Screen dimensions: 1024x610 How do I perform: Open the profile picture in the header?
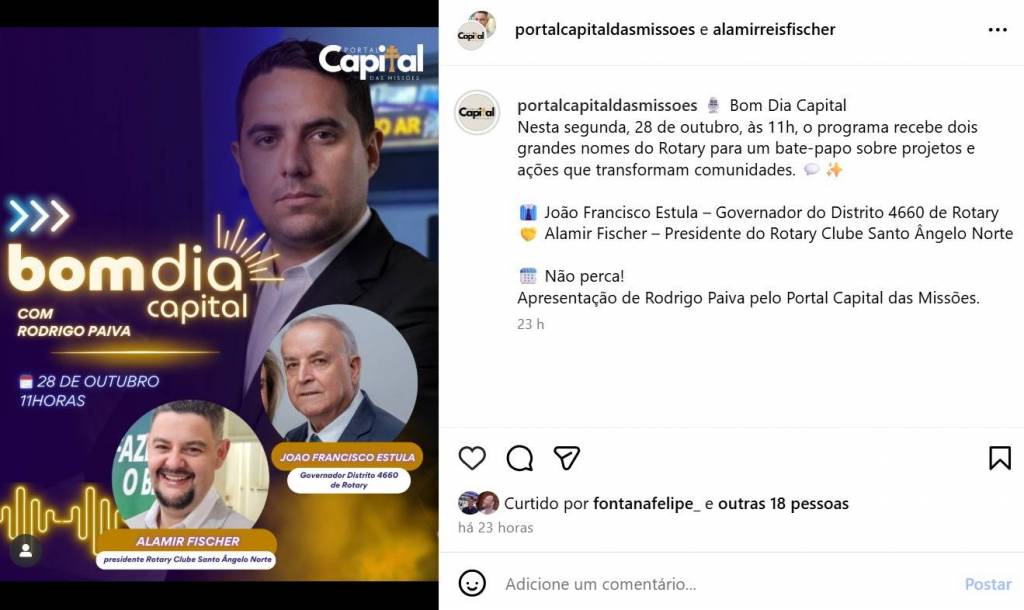coord(477,30)
